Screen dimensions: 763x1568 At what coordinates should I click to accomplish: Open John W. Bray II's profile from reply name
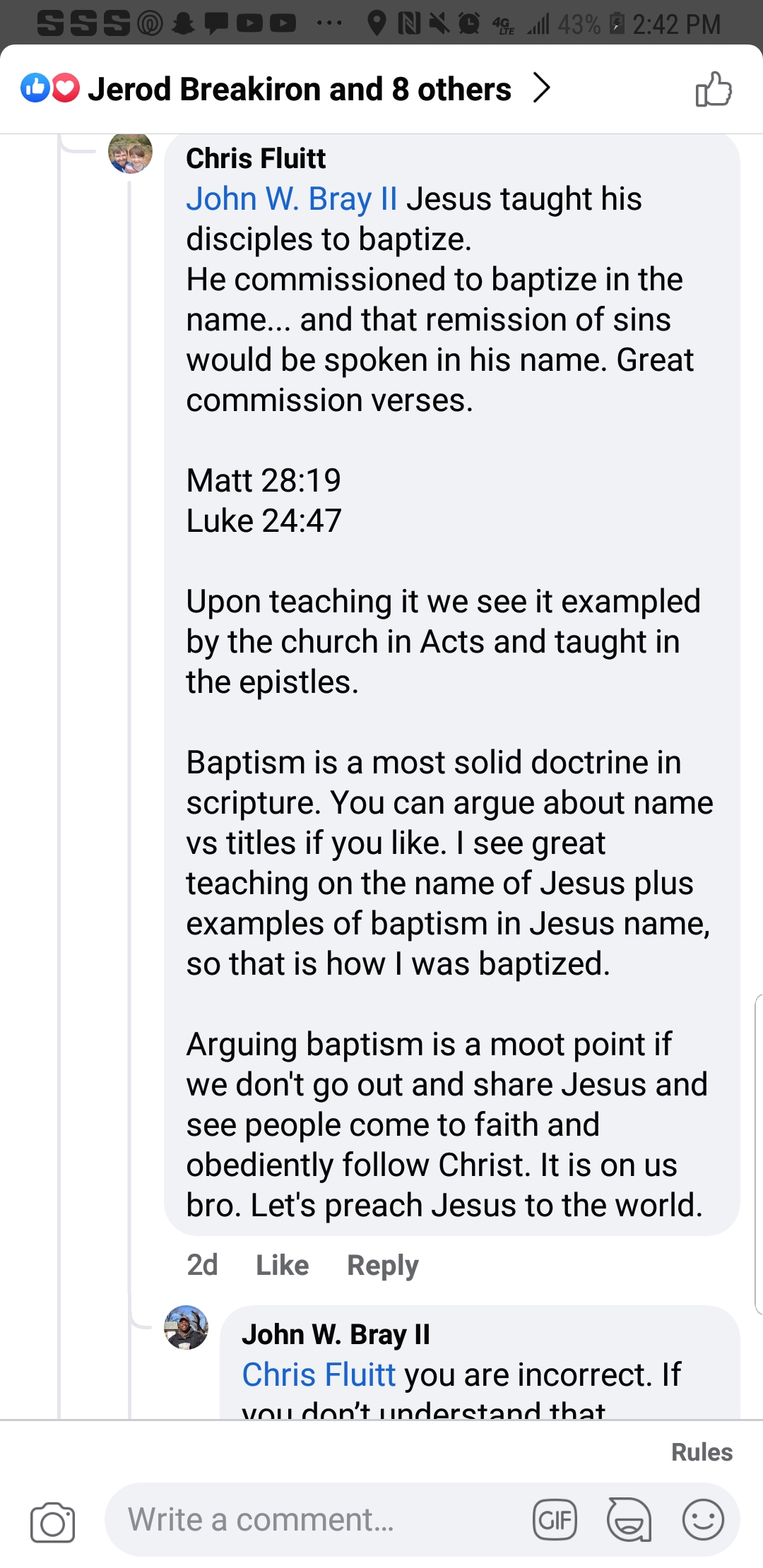click(x=336, y=1334)
